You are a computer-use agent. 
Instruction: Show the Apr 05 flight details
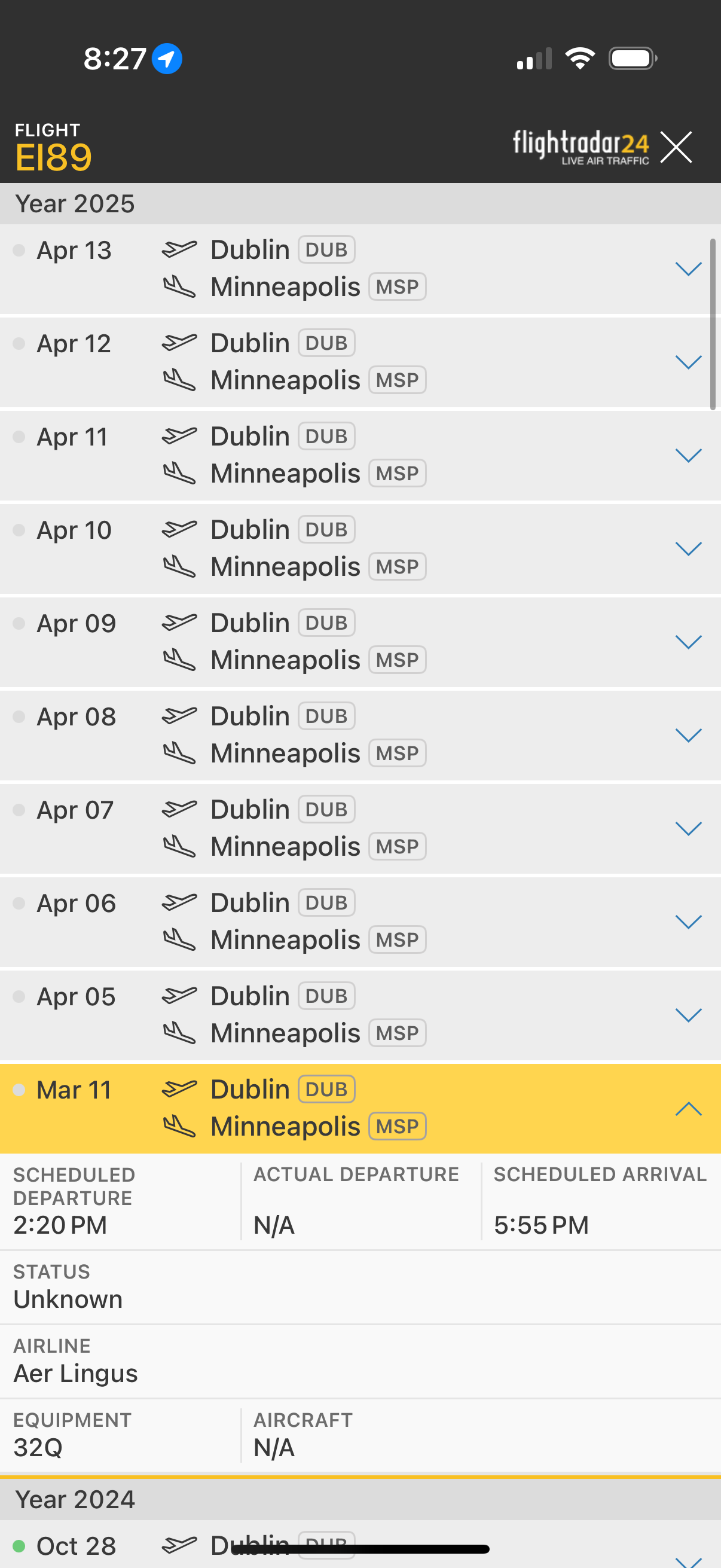(x=688, y=1014)
